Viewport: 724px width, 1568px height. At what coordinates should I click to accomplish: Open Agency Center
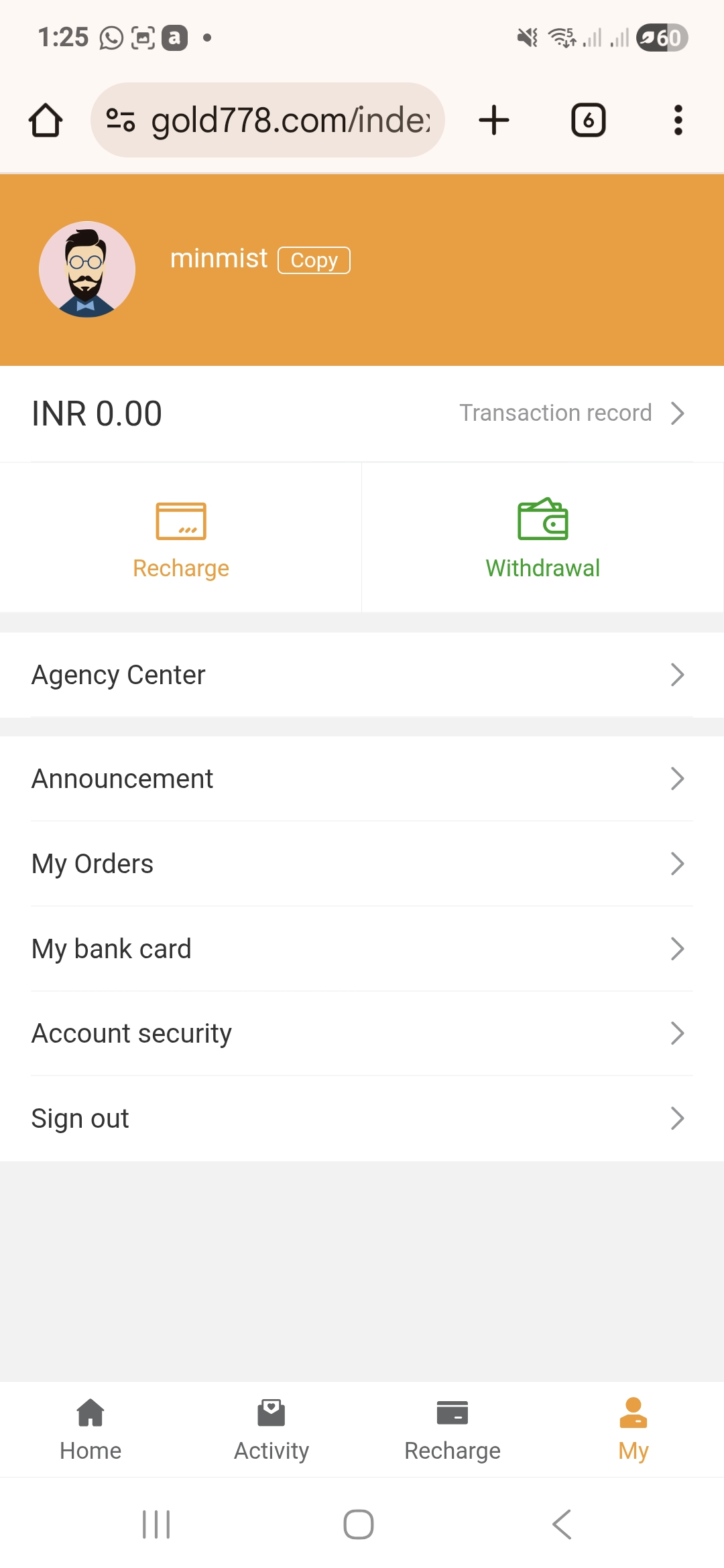(x=362, y=675)
